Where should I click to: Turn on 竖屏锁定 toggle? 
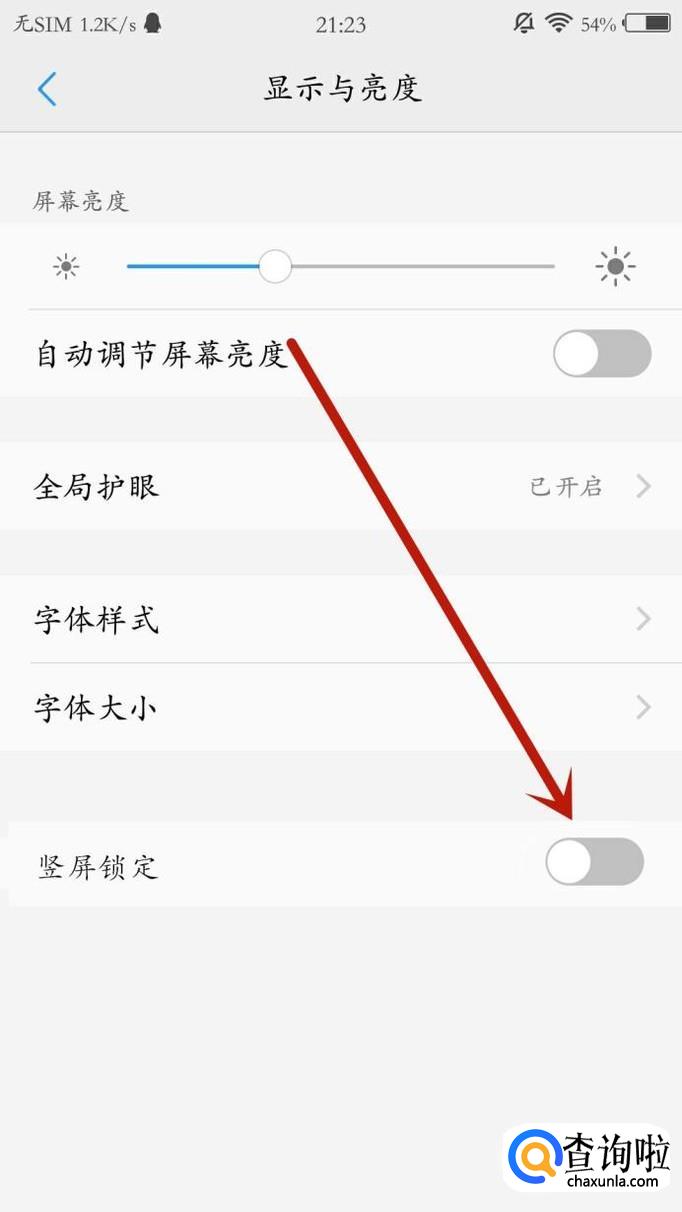[x=594, y=862]
